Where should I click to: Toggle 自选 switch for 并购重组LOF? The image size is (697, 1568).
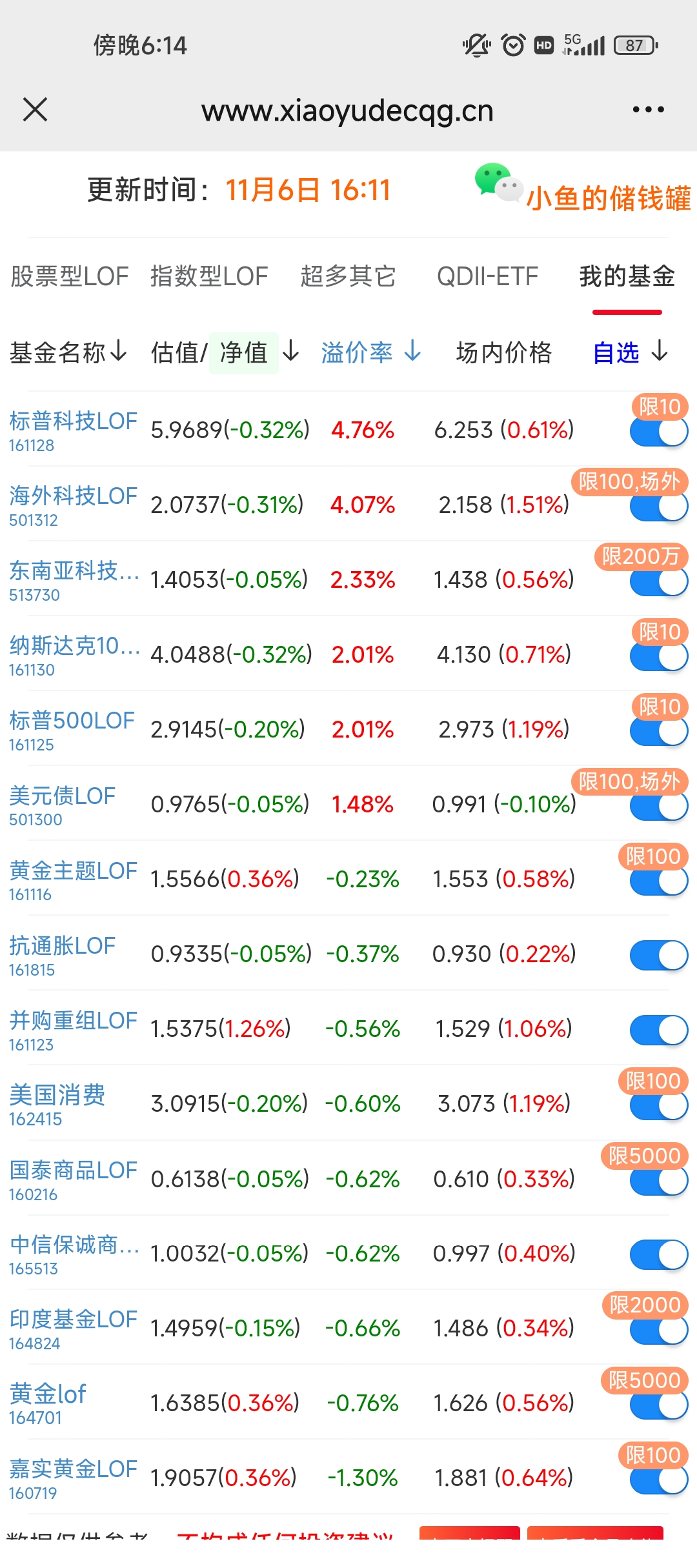[658, 1030]
